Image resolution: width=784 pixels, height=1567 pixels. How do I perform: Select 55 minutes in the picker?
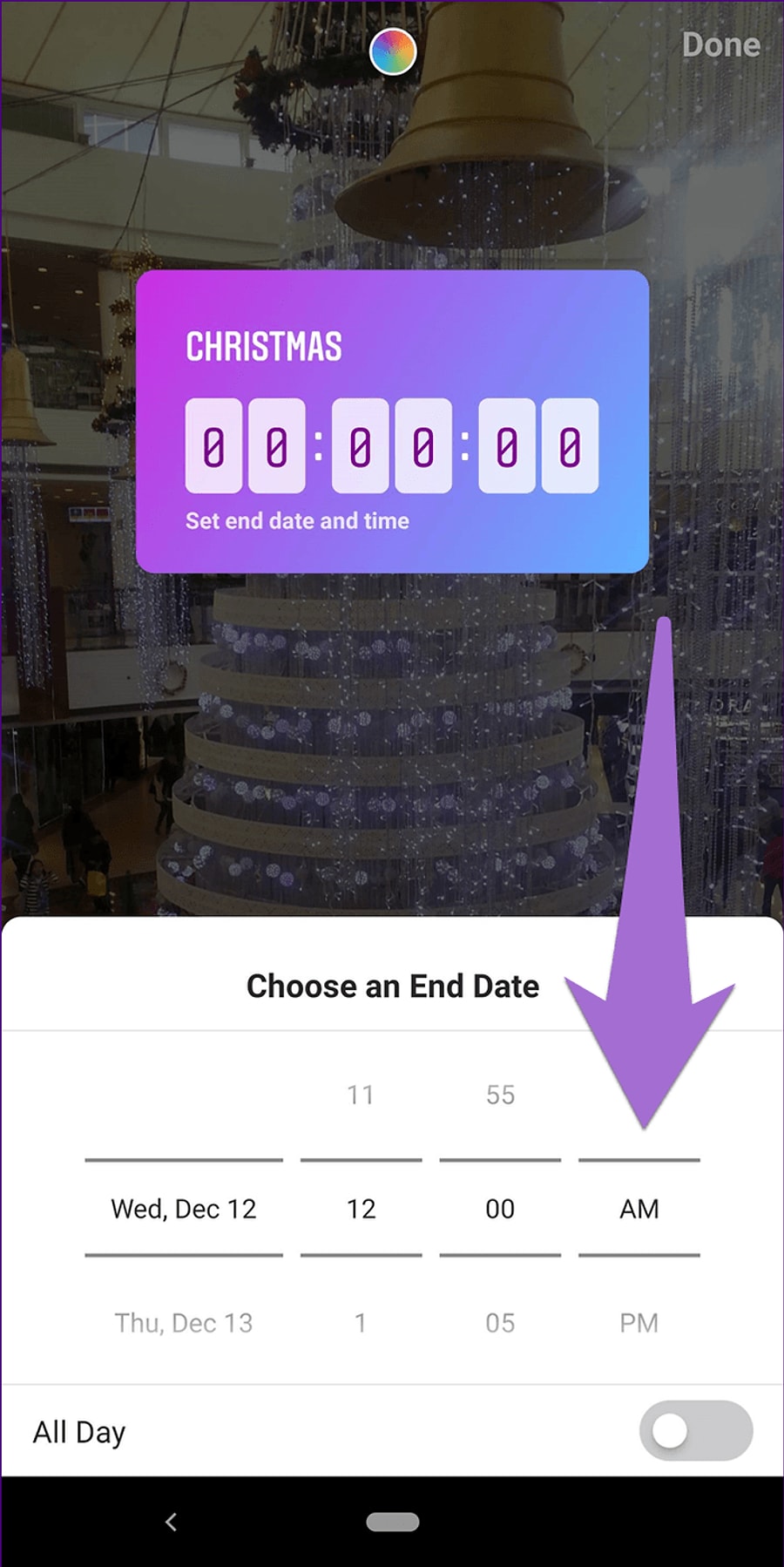coord(500,1095)
